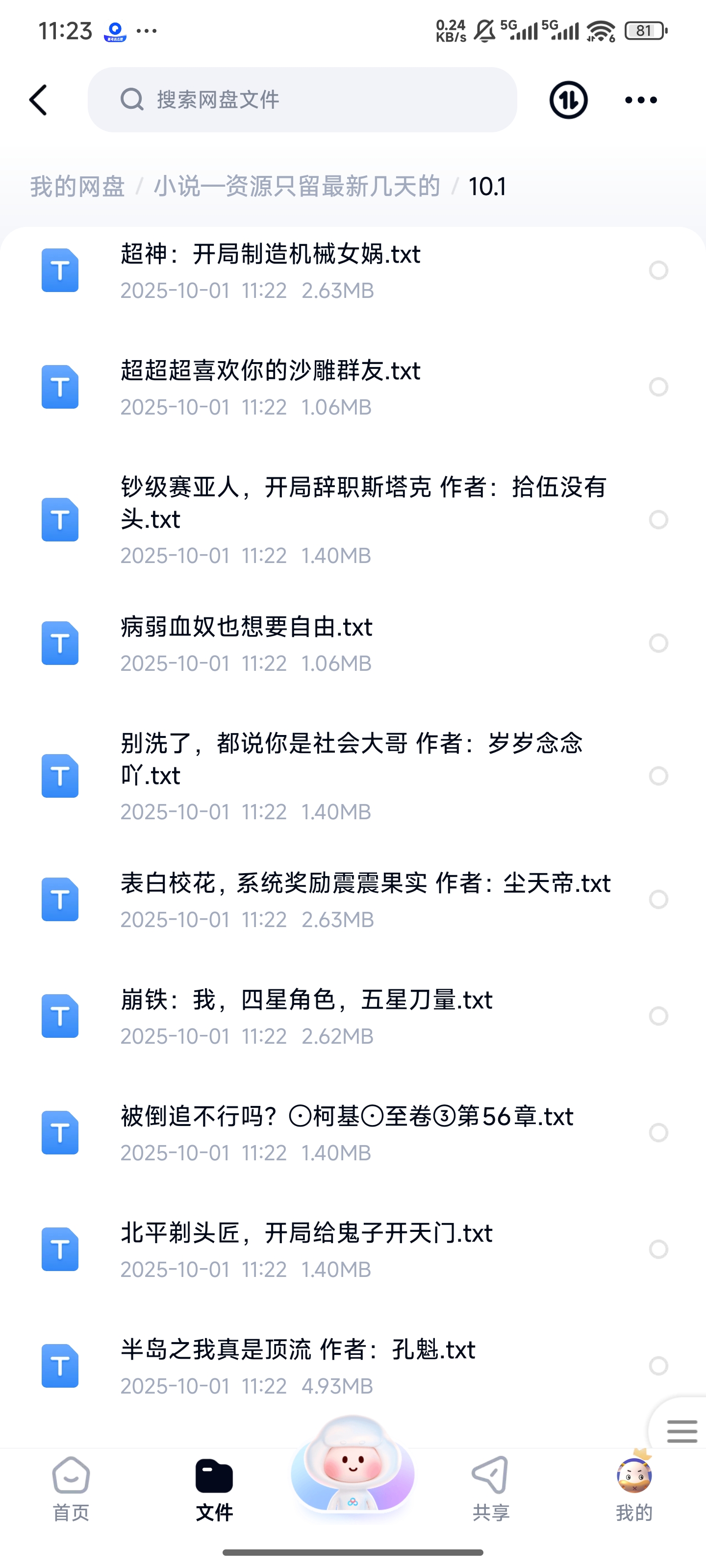706x1568 pixels.
Task: Open 表白校花，系统奖励震震果实 file
Action: (365, 884)
